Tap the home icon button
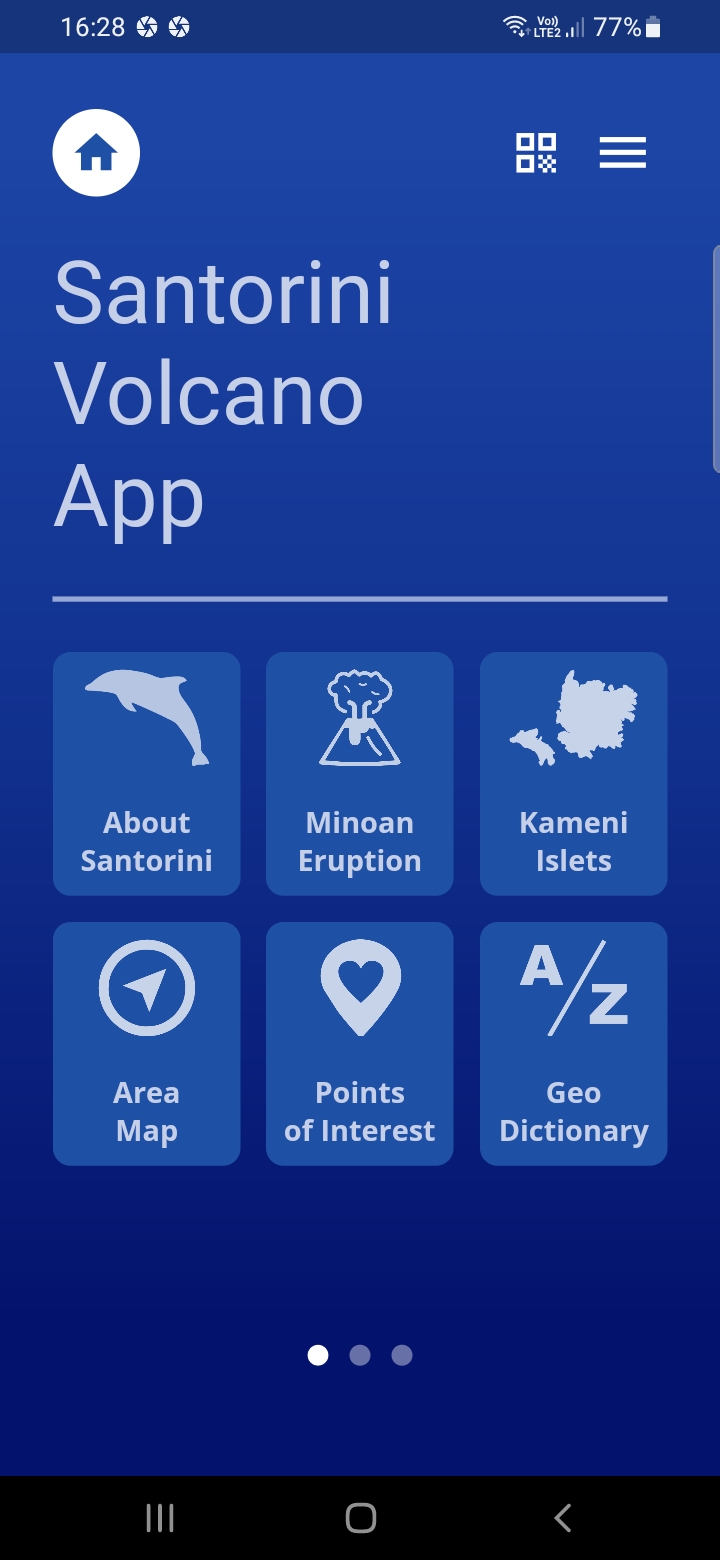The image size is (720, 1560). click(x=96, y=153)
